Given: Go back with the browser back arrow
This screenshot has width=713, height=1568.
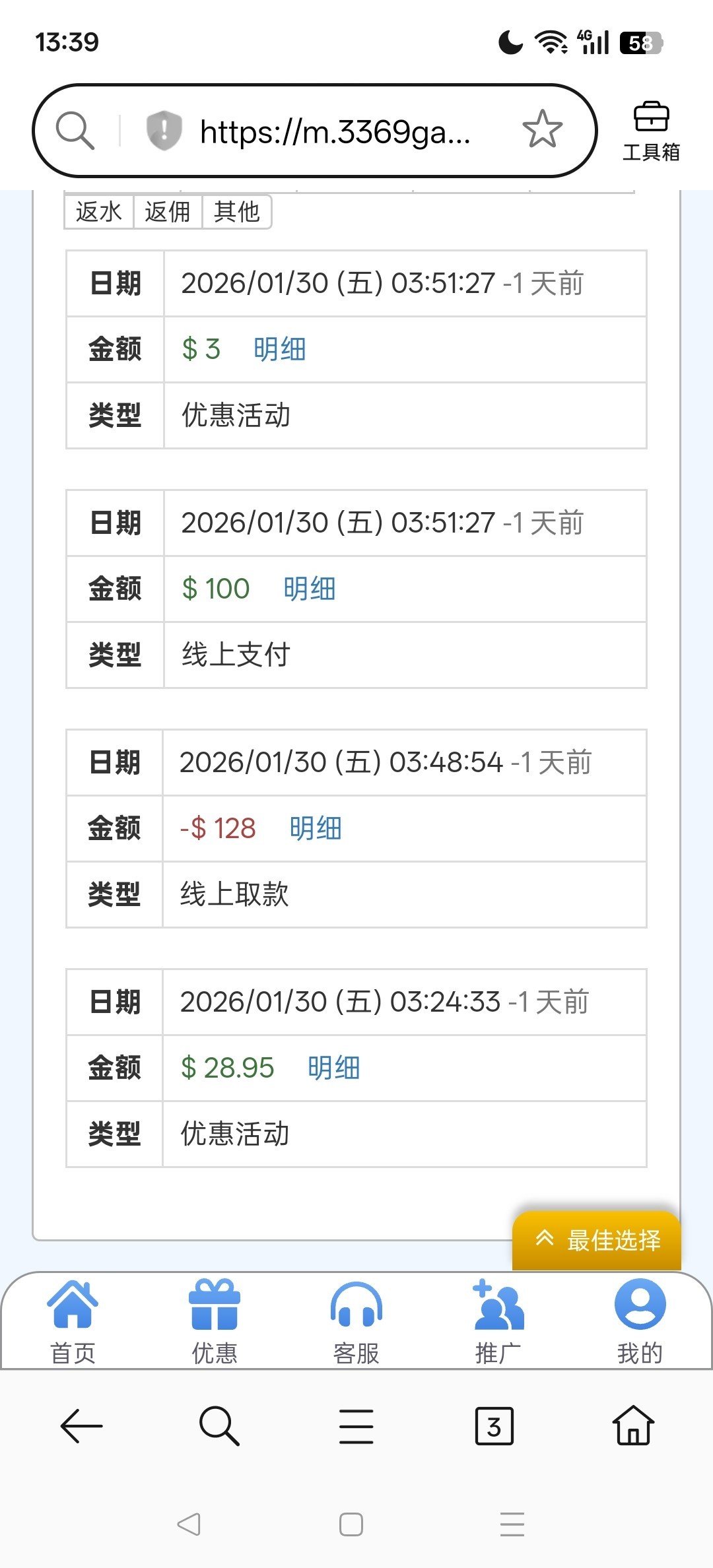Looking at the screenshot, I should (x=81, y=1426).
